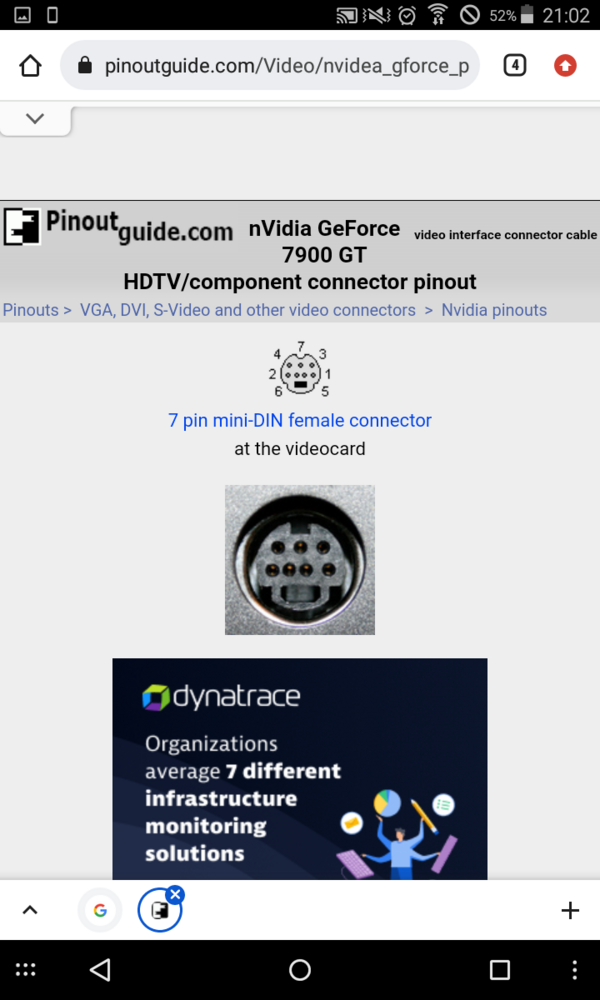Open the dynatrace advertisement

300,768
